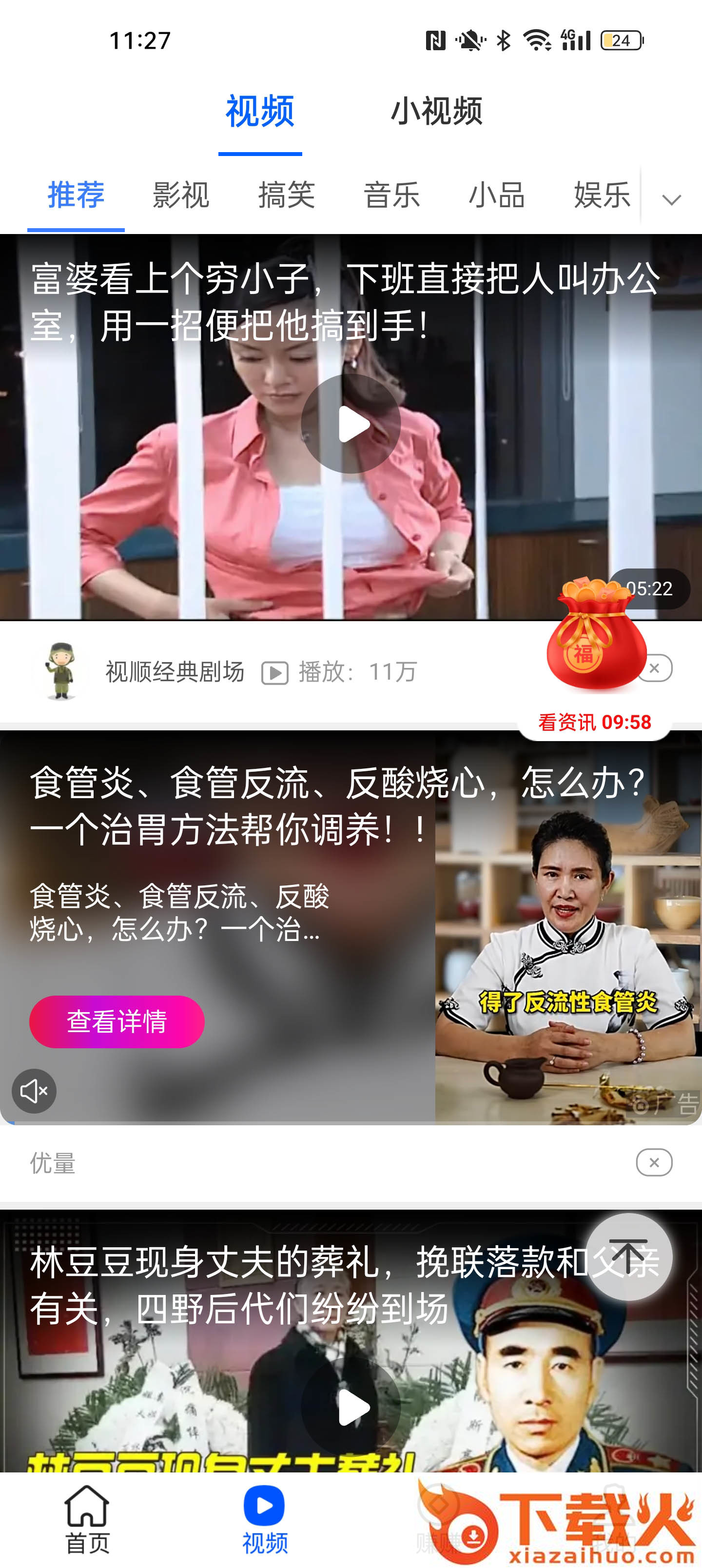Select the 音乐 category
702x1568 pixels.
point(391,196)
